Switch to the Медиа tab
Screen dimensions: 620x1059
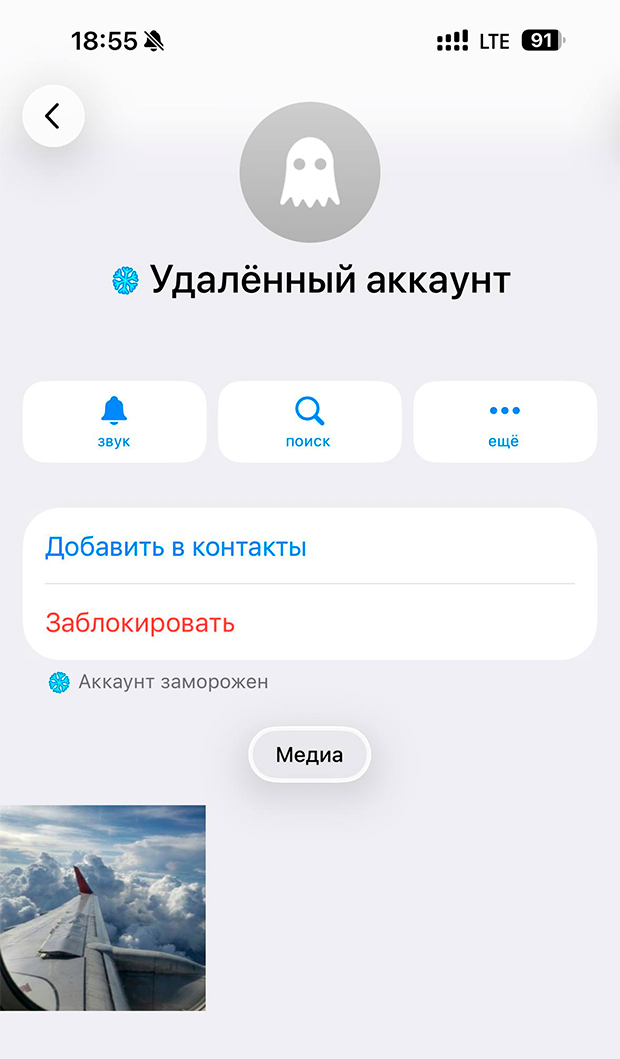309,755
